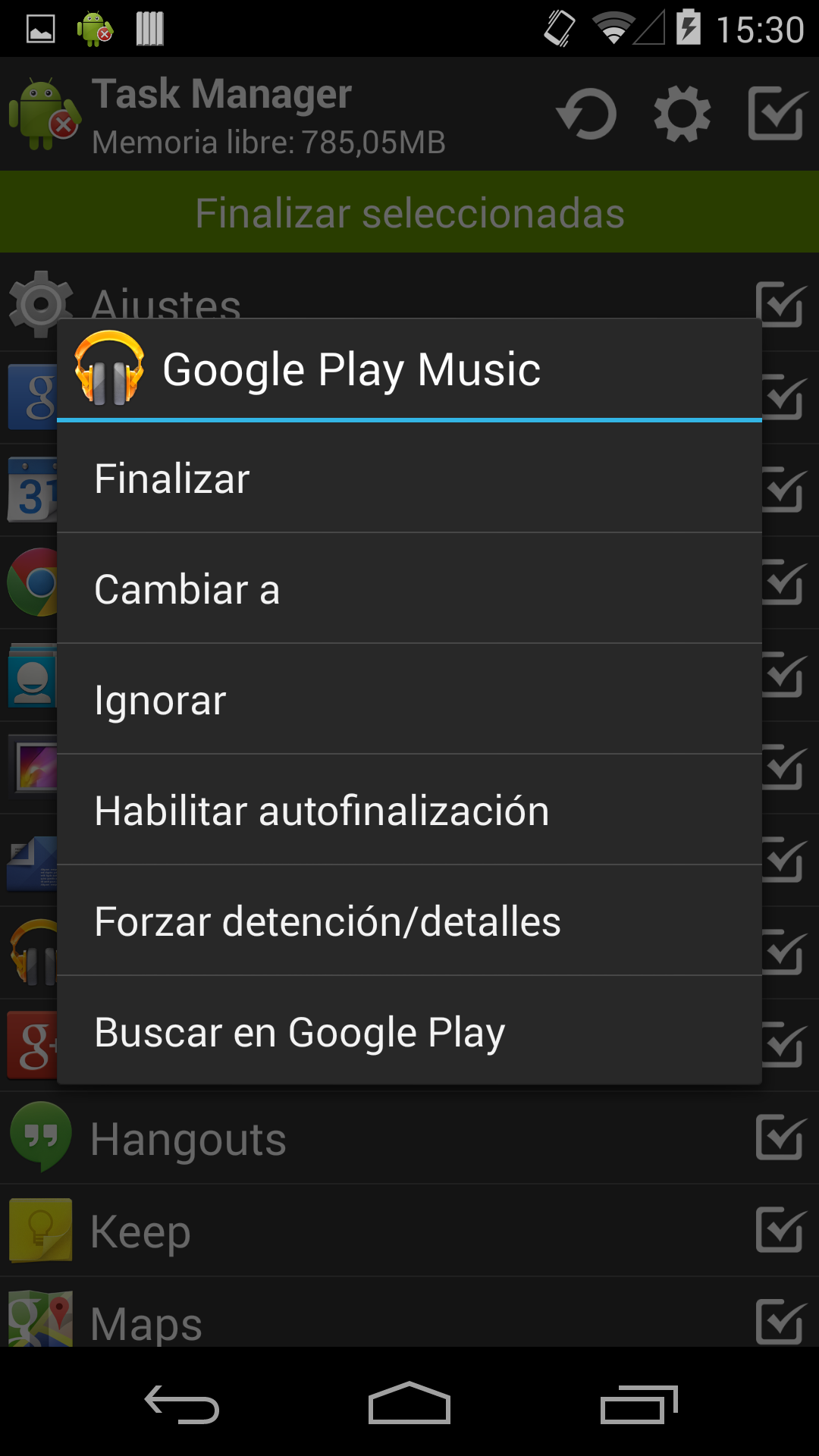
Task: Open Forzar detención/detalles
Action: (x=409, y=921)
